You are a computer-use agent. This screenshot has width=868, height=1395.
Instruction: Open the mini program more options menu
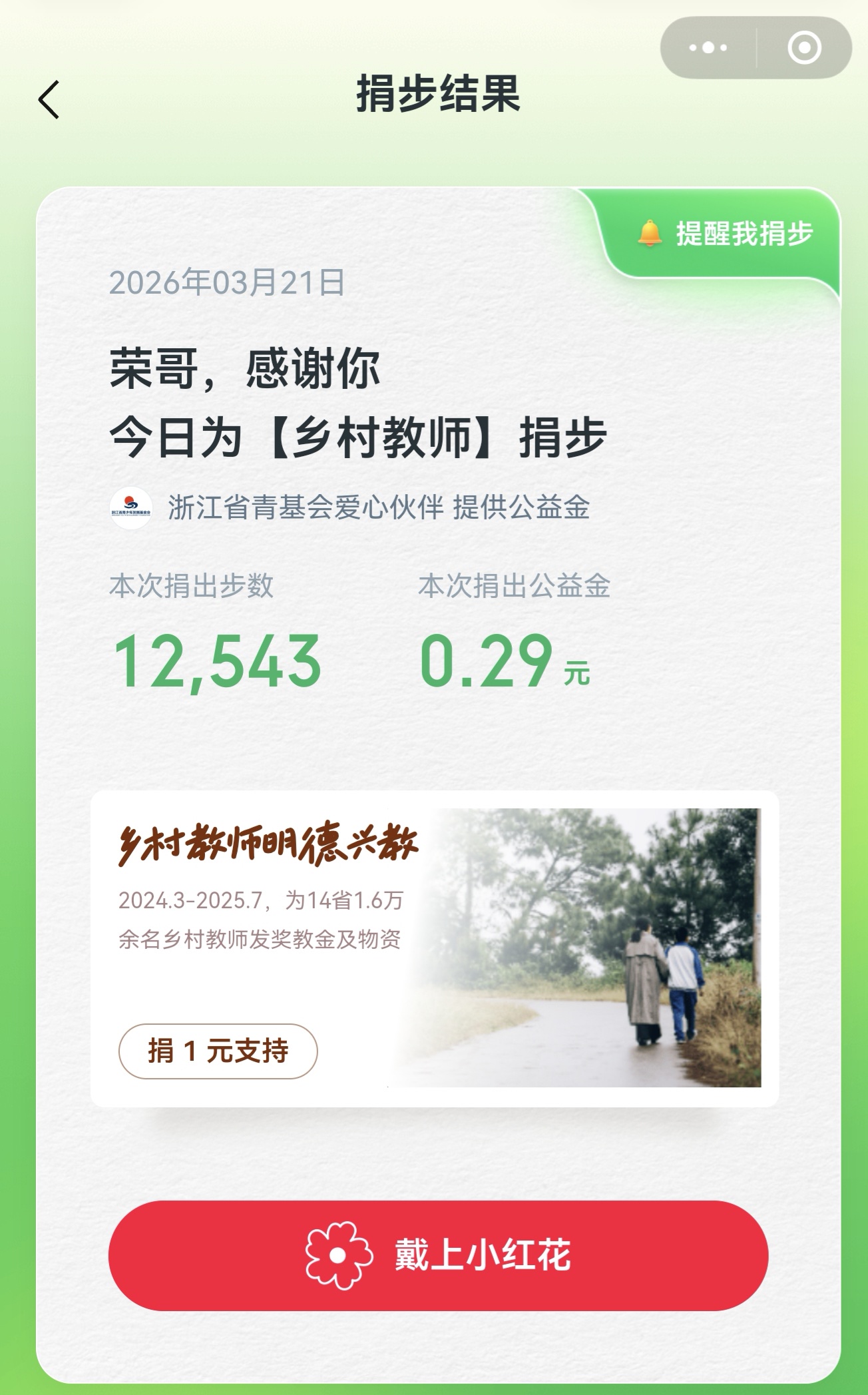(x=708, y=48)
